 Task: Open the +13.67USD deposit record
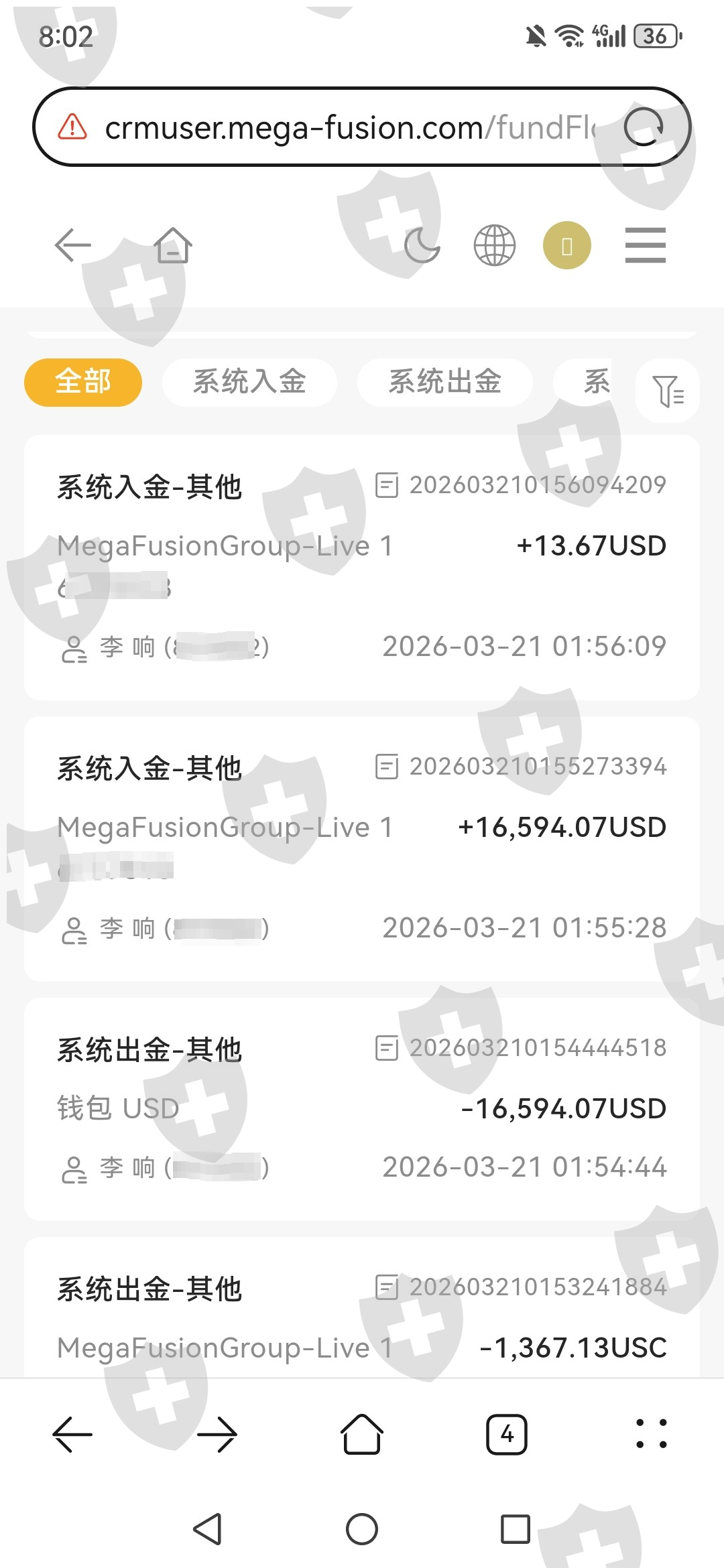(x=362, y=567)
